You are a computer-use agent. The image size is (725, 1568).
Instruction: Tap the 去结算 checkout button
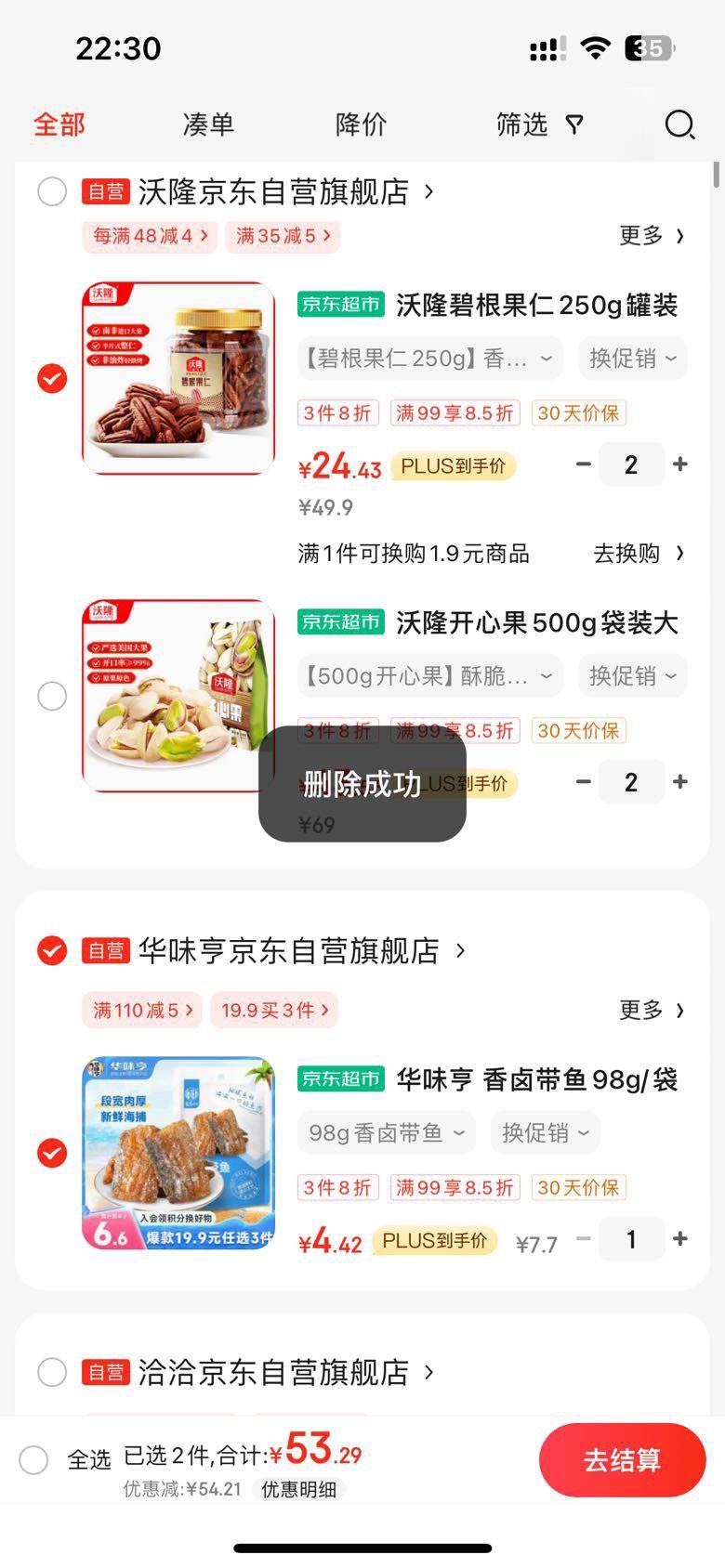[622, 1459]
